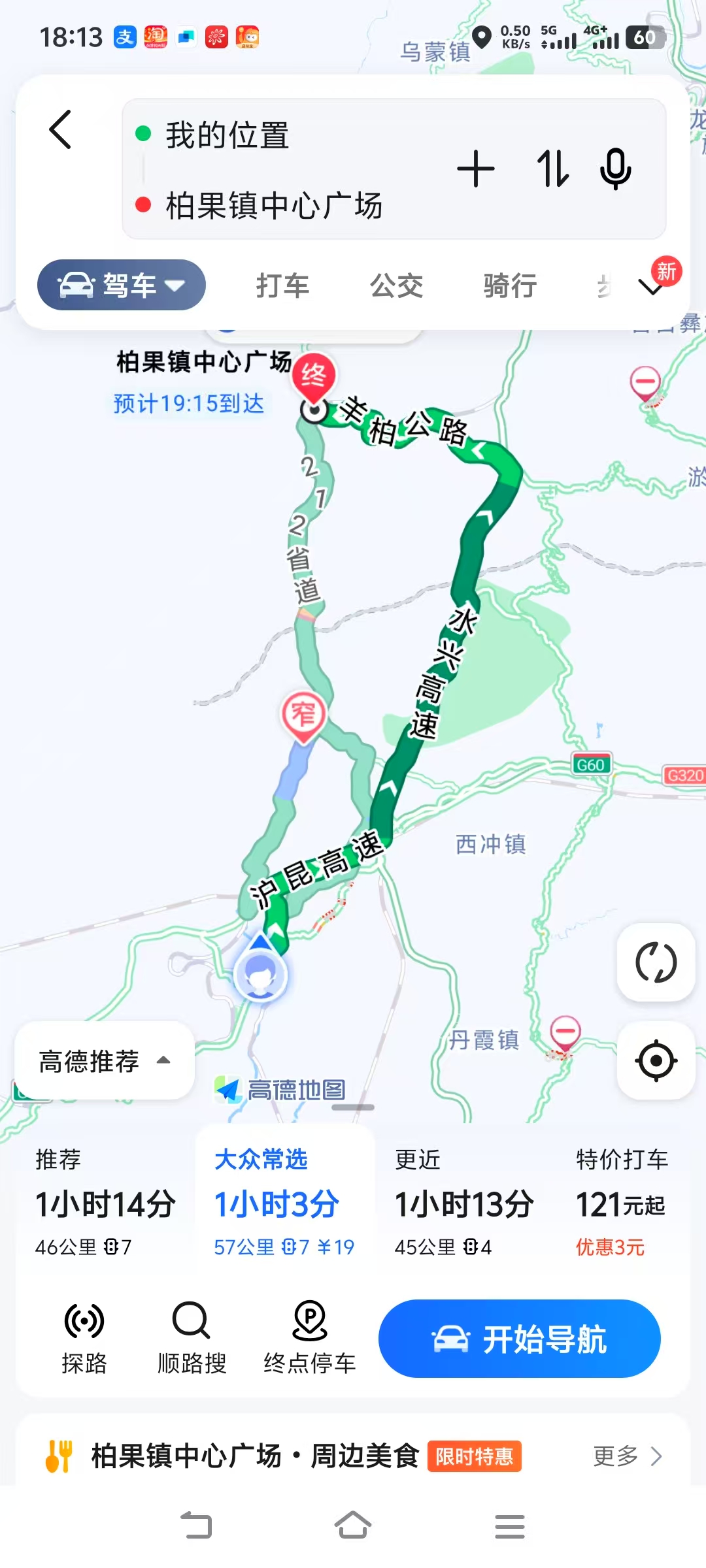Tap 开始导航 to start navigation
The height and width of the screenshot is (1568, 706).
point(519,1339)
